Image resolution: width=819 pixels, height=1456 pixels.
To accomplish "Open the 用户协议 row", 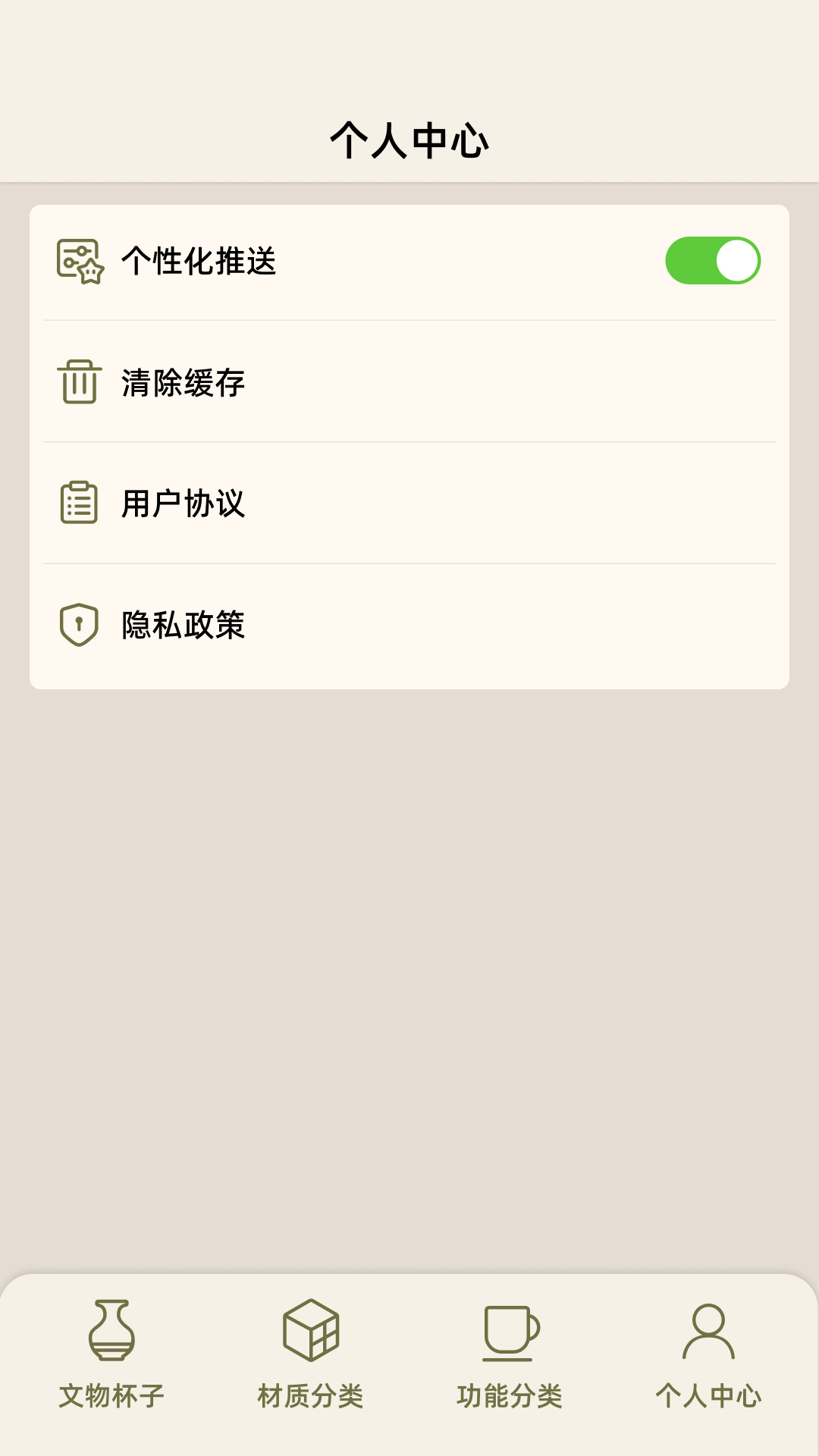I will point(409,504).
